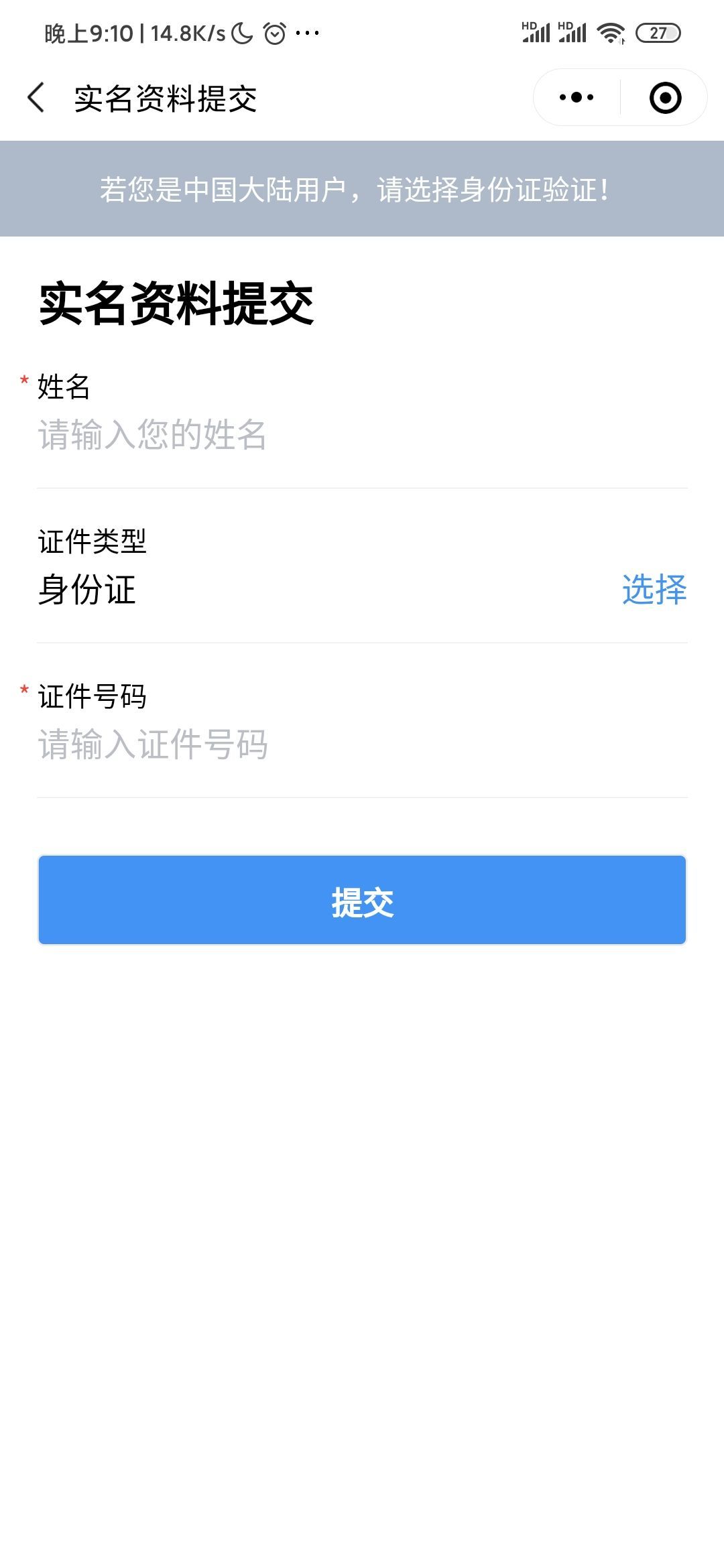Tap 选择 to choose the ID type
This screenshot has width=724, height=1568.
click(654, 590)
